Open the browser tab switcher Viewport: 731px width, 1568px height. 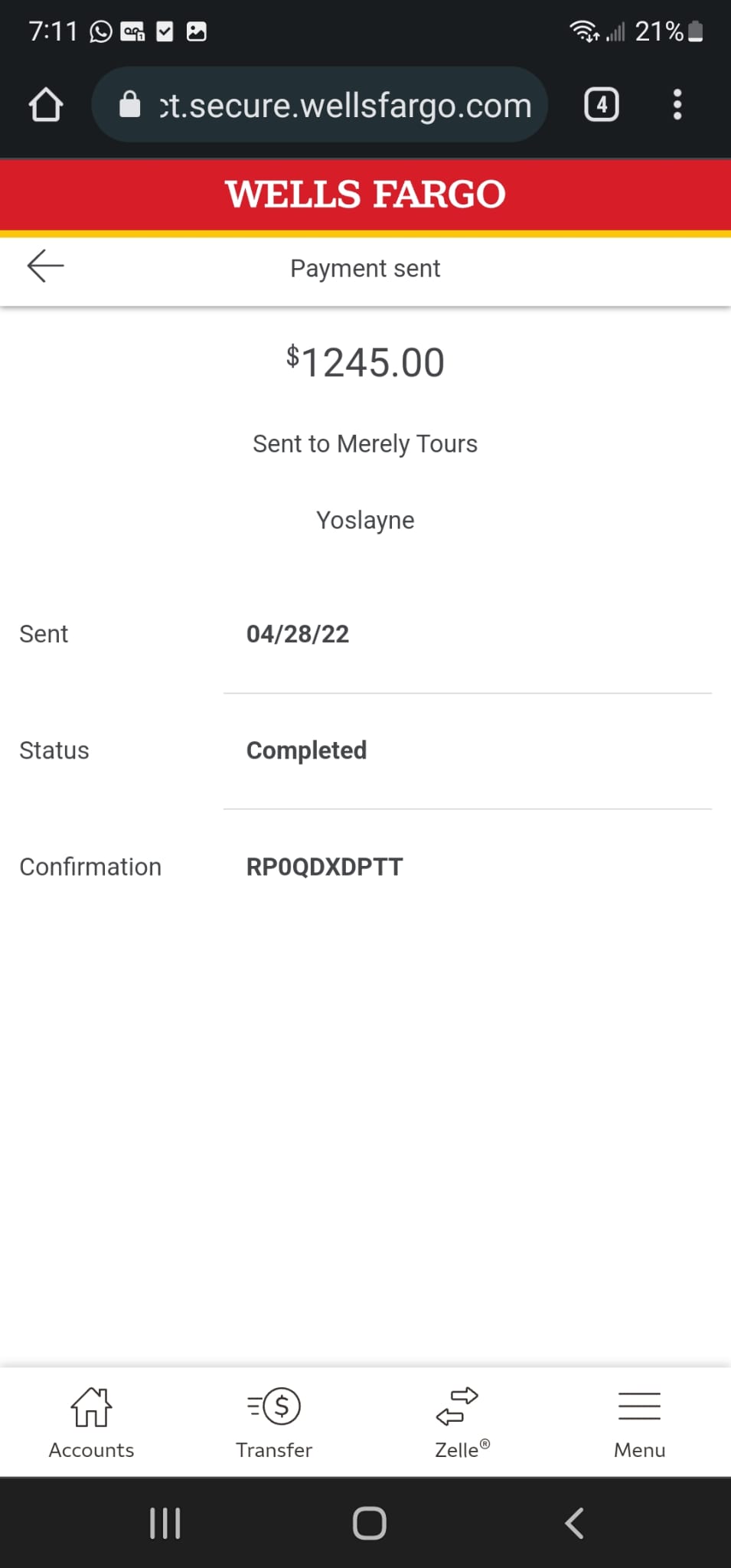pos(602,105)
